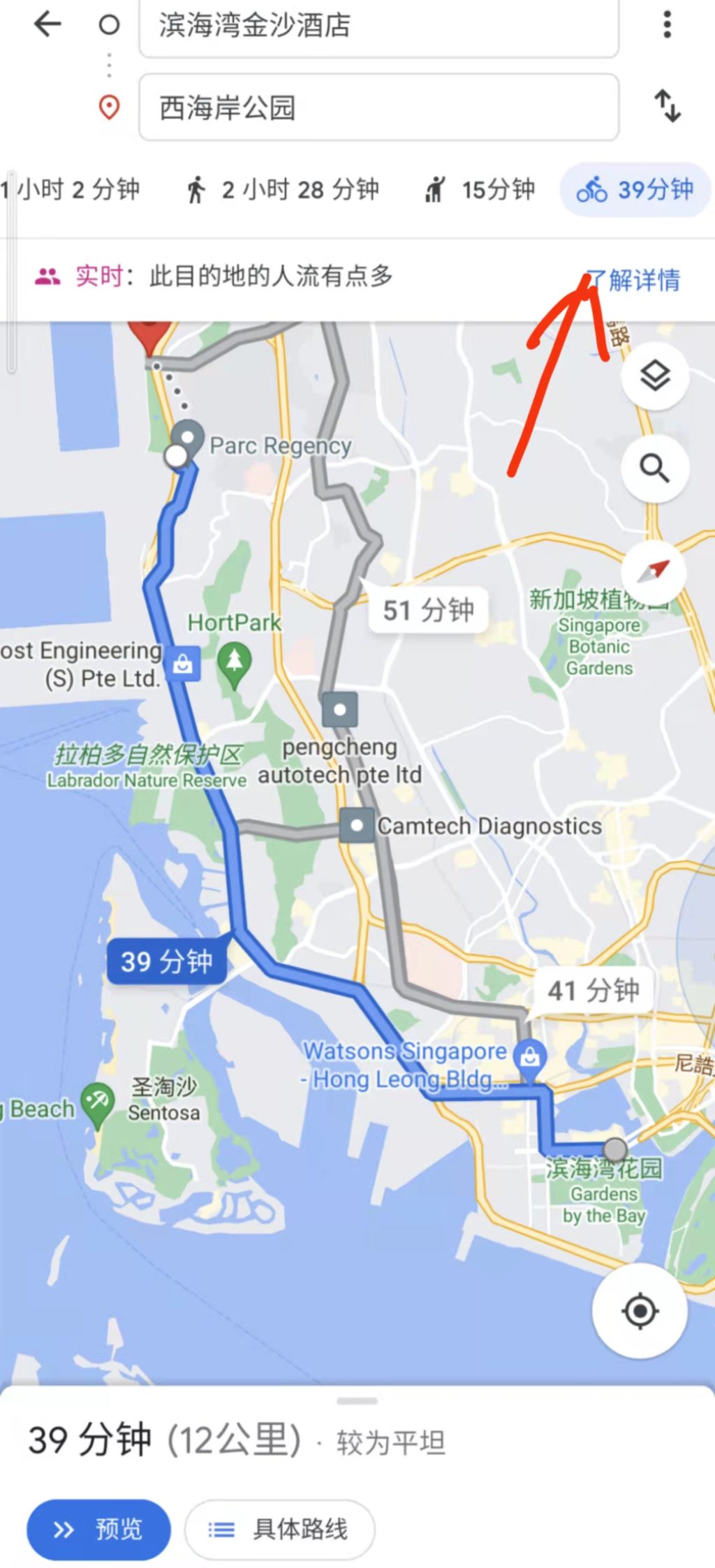Start route 预览 preview
Image resolution: width=715 pixels, height=1568 pixels.
coord(98,1530)
